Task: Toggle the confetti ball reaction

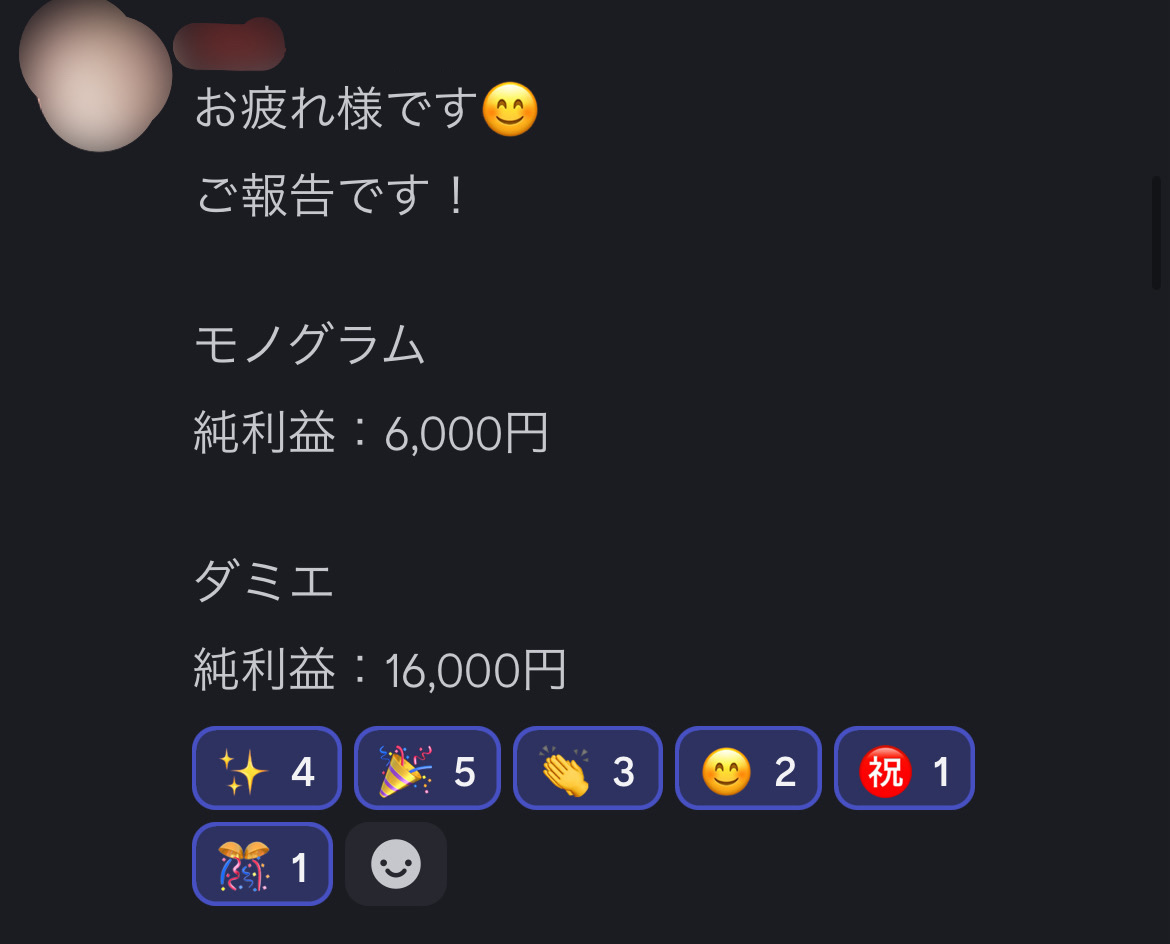Action: 262,864
